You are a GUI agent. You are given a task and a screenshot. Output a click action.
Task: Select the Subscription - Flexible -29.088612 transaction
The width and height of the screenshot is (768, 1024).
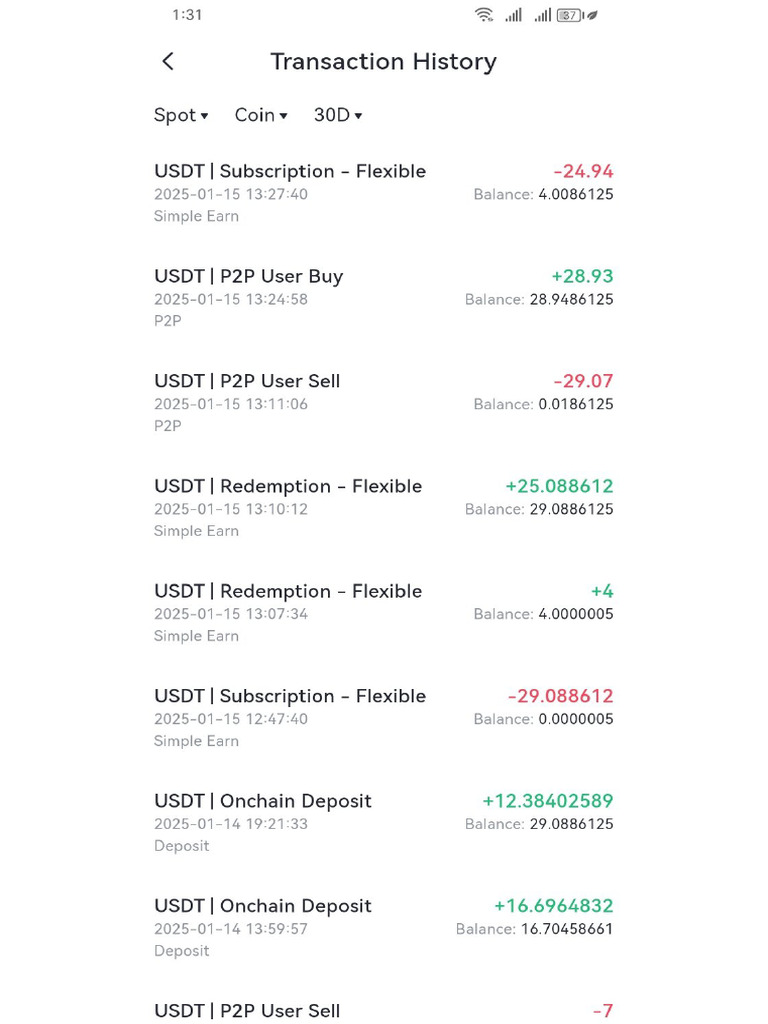click(x=383, y=717)
